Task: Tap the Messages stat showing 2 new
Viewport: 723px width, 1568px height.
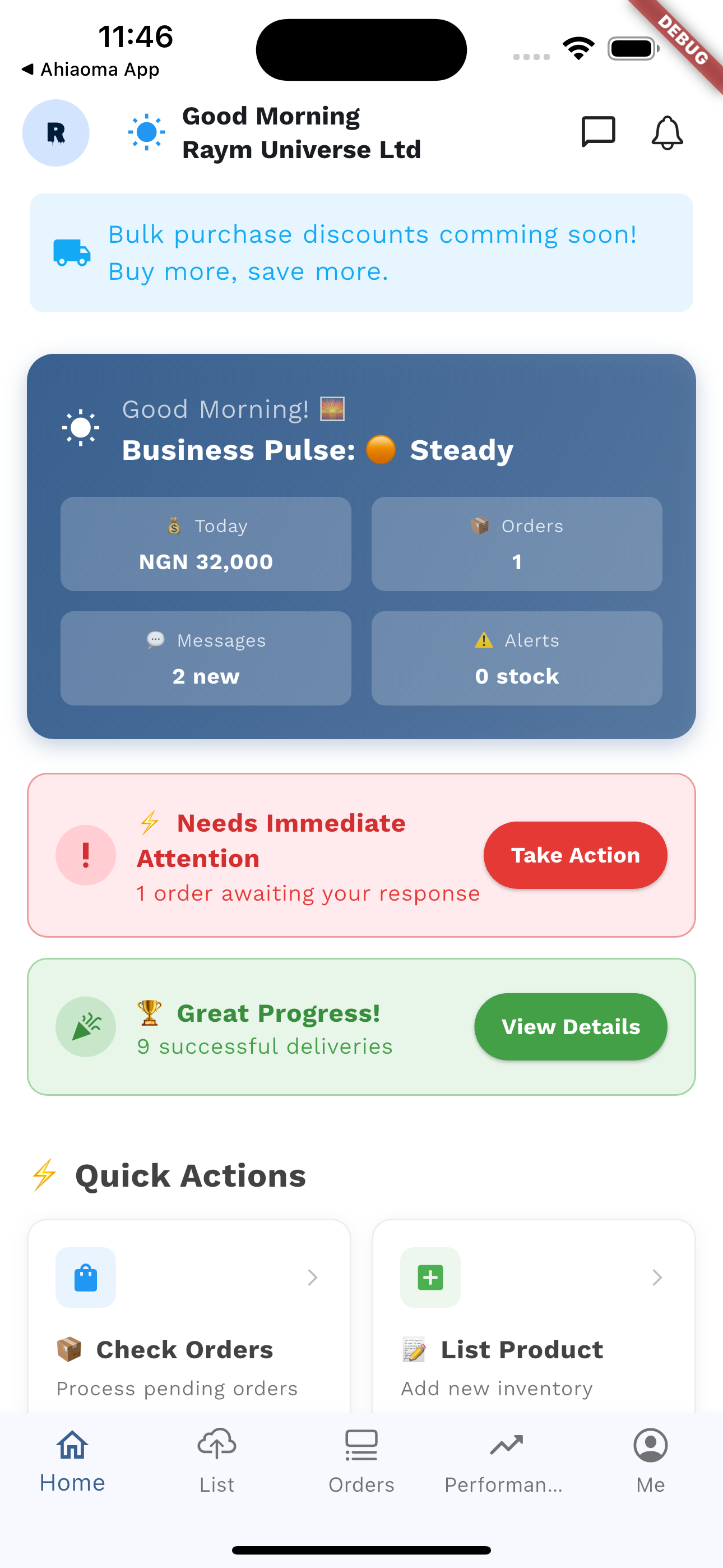Action: click(205, 657)
